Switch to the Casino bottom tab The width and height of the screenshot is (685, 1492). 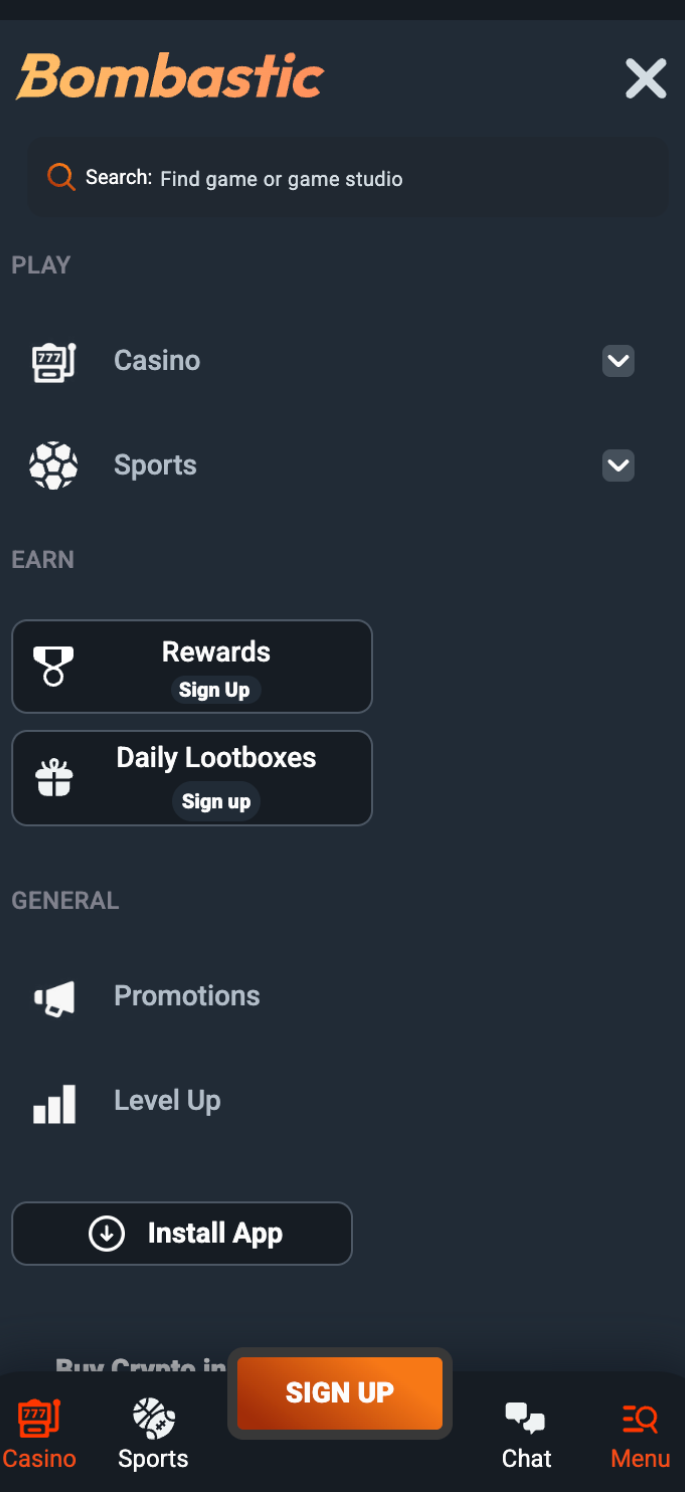tap(39, 1434)
